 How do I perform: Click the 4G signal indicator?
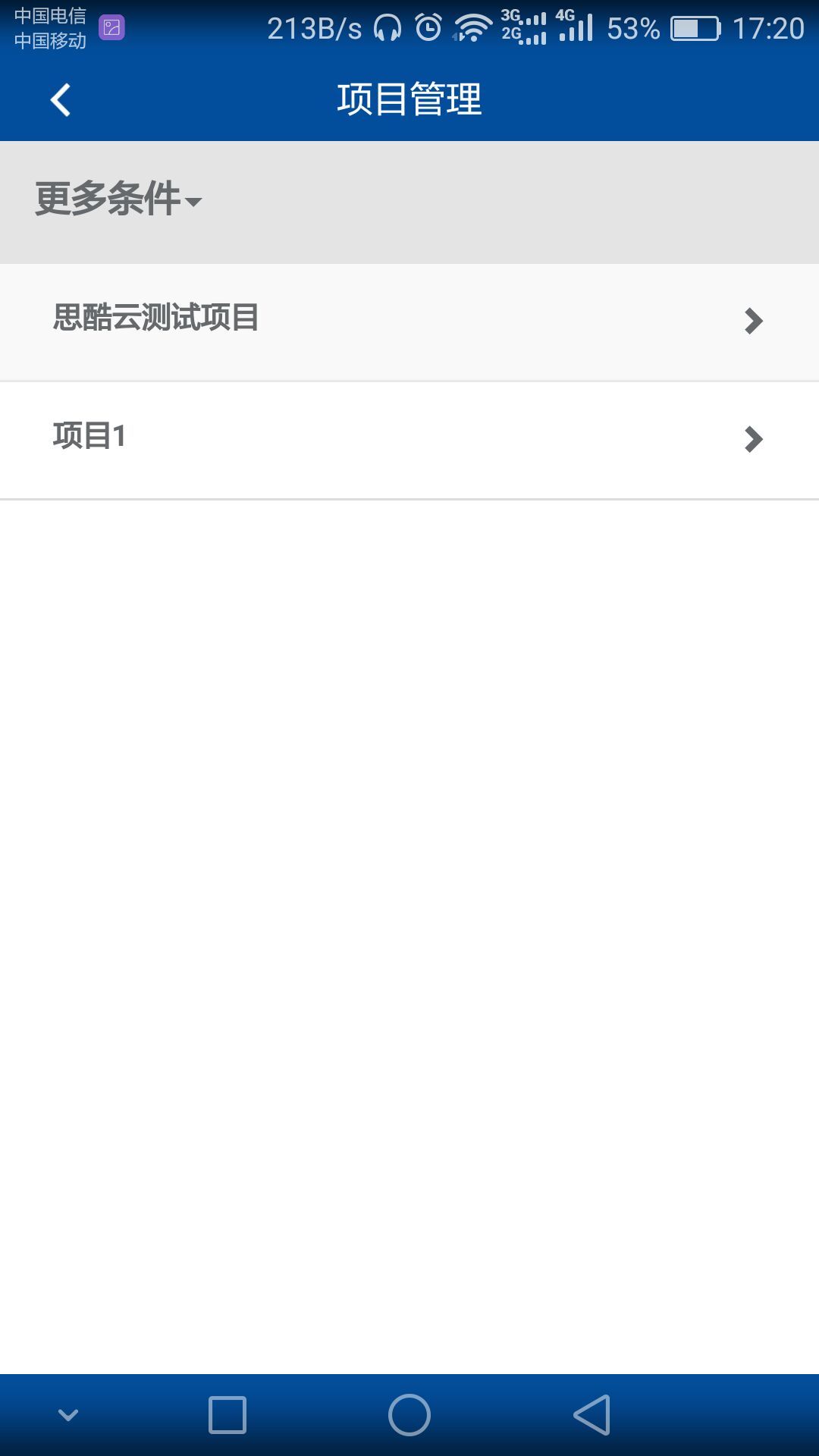(578, 25)
